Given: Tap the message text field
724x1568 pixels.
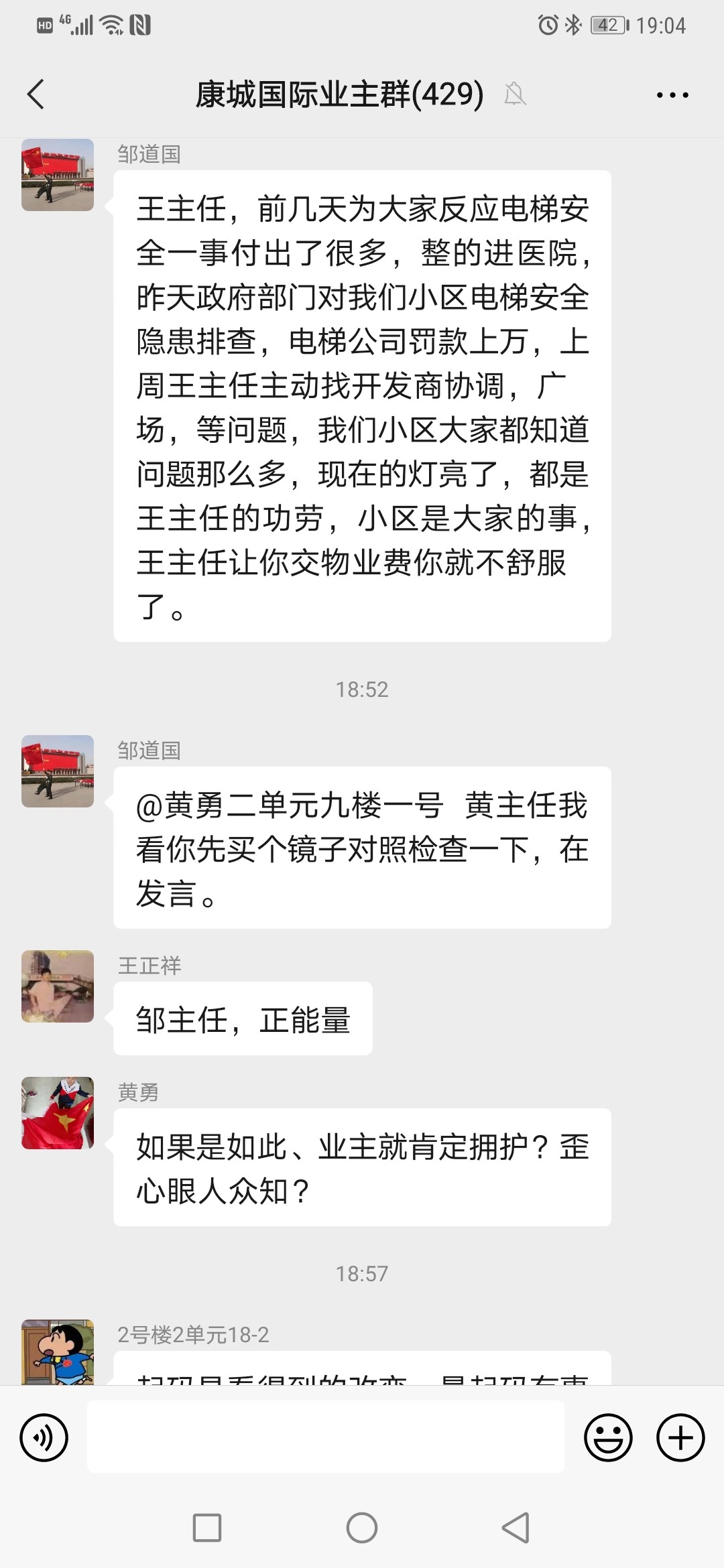Looking at the screenshot, I should click(325, 1438).
